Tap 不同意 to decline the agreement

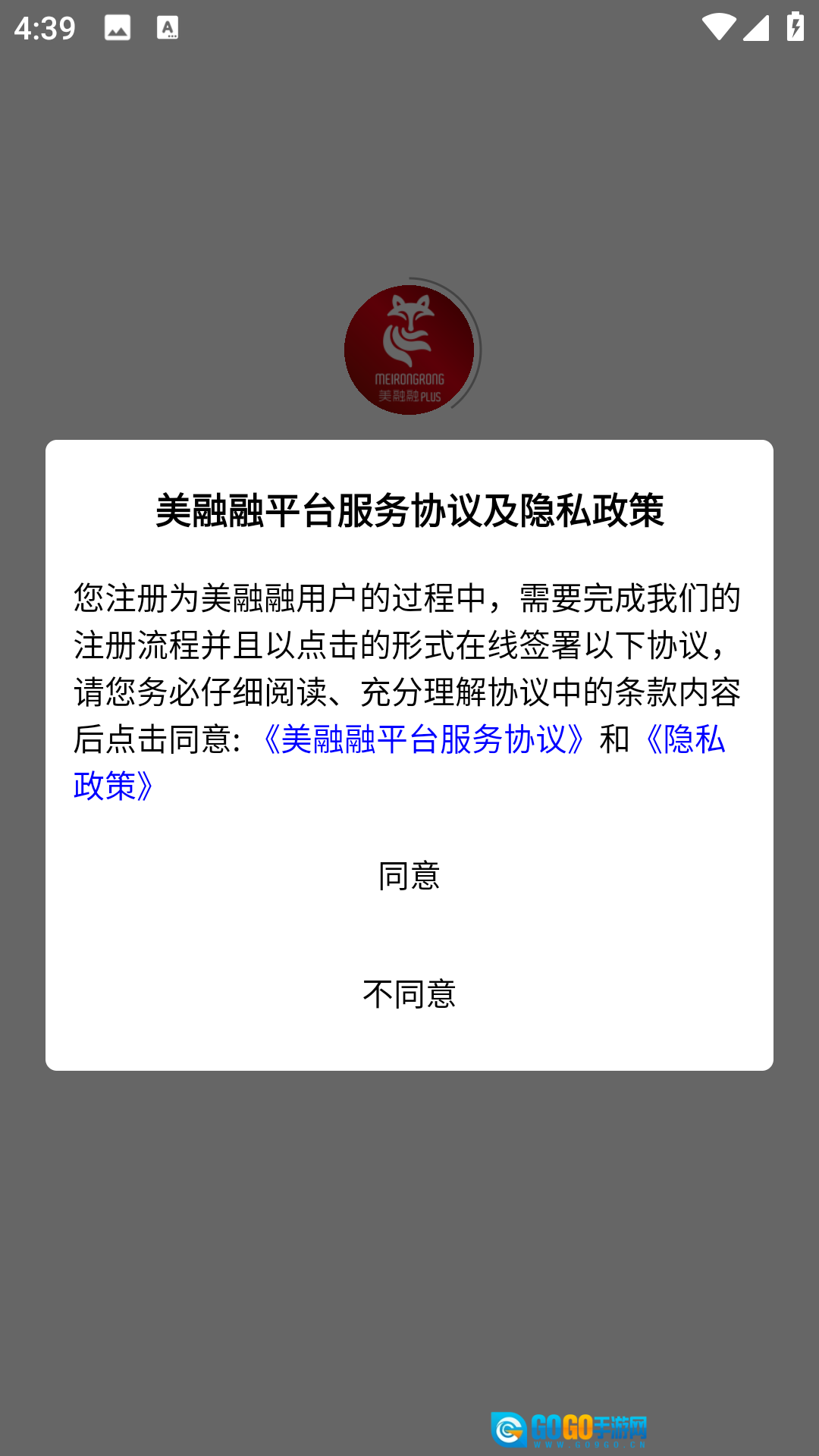[409, 993]
